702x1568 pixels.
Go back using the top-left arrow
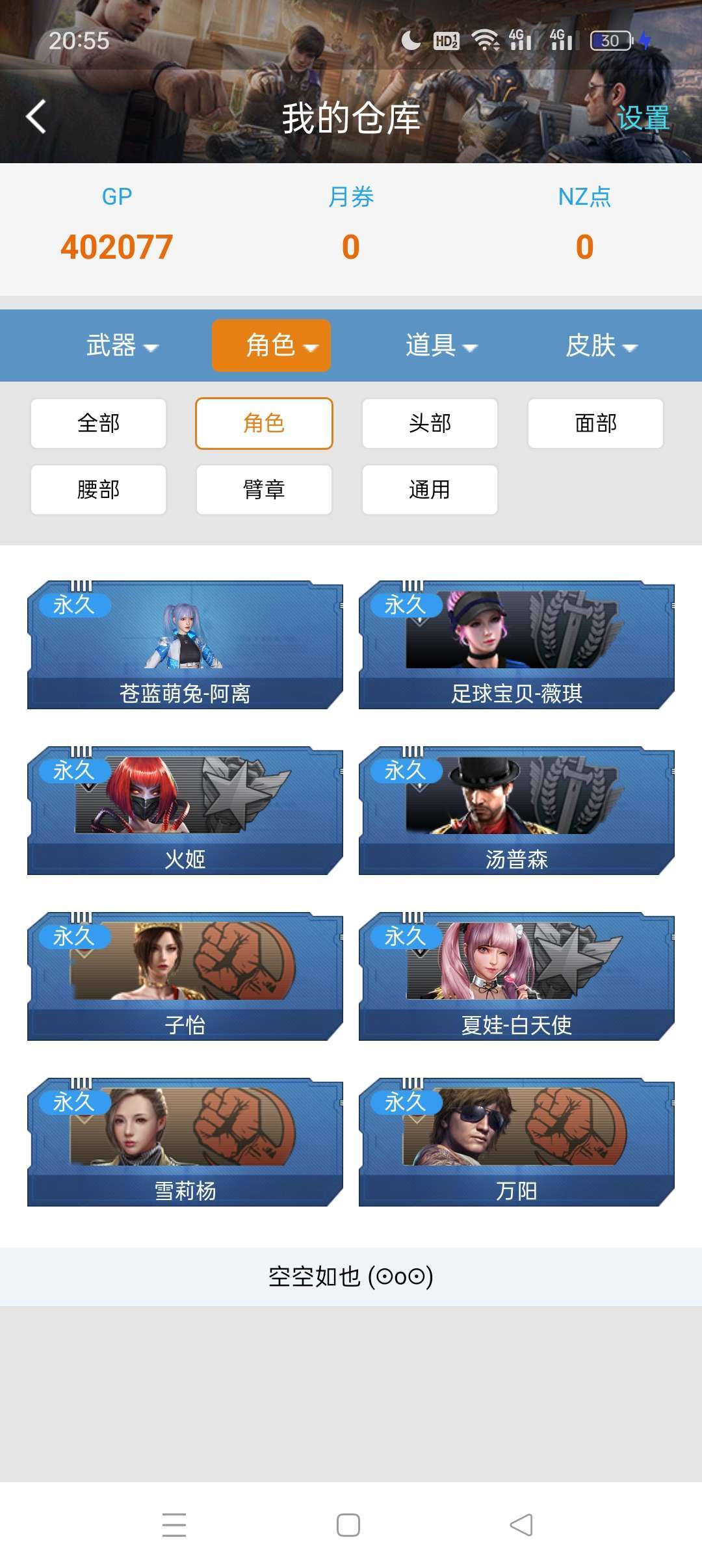coord(36,117)
